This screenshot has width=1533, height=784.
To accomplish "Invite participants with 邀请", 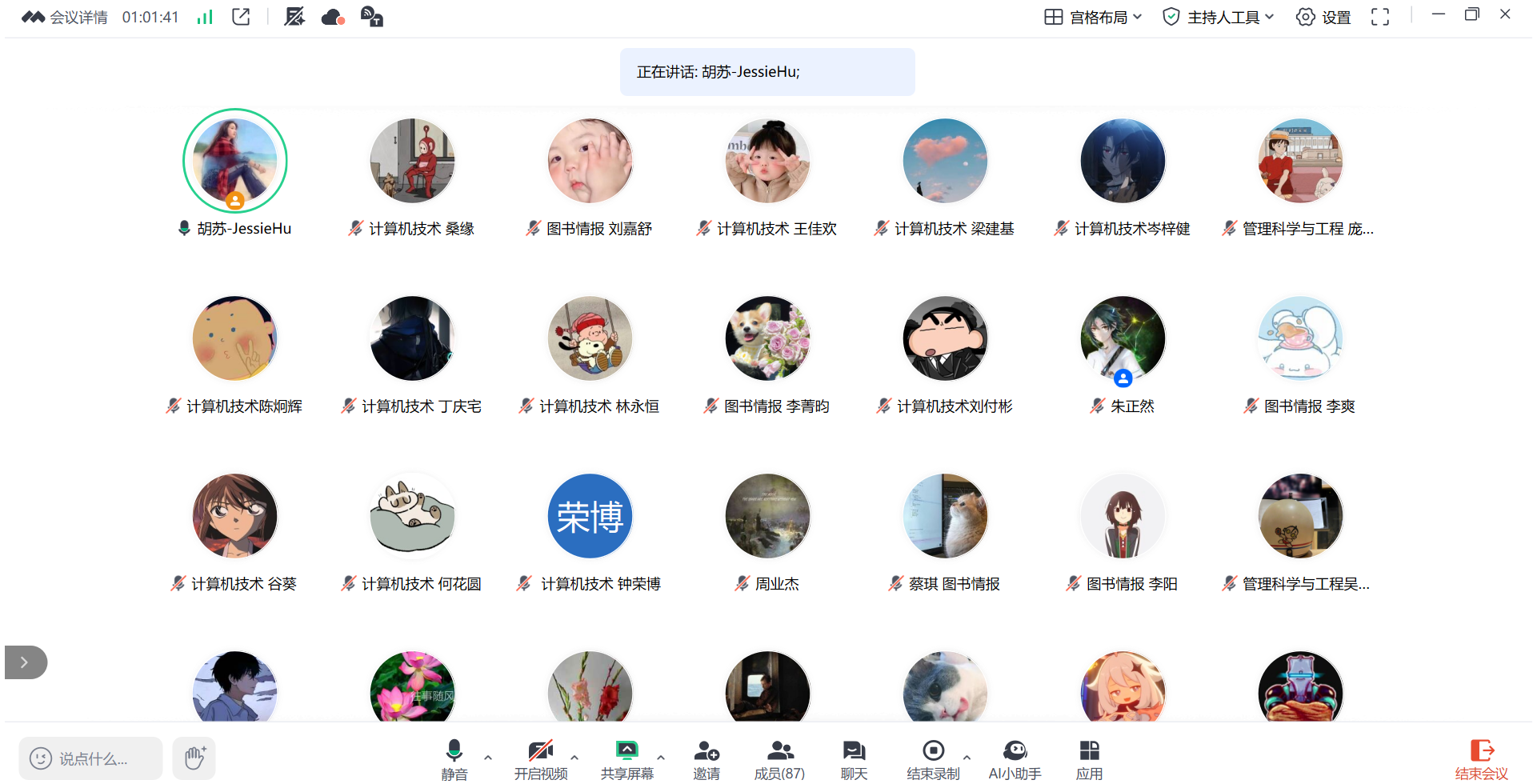I will pyautogui.click(x=706, y=758).
